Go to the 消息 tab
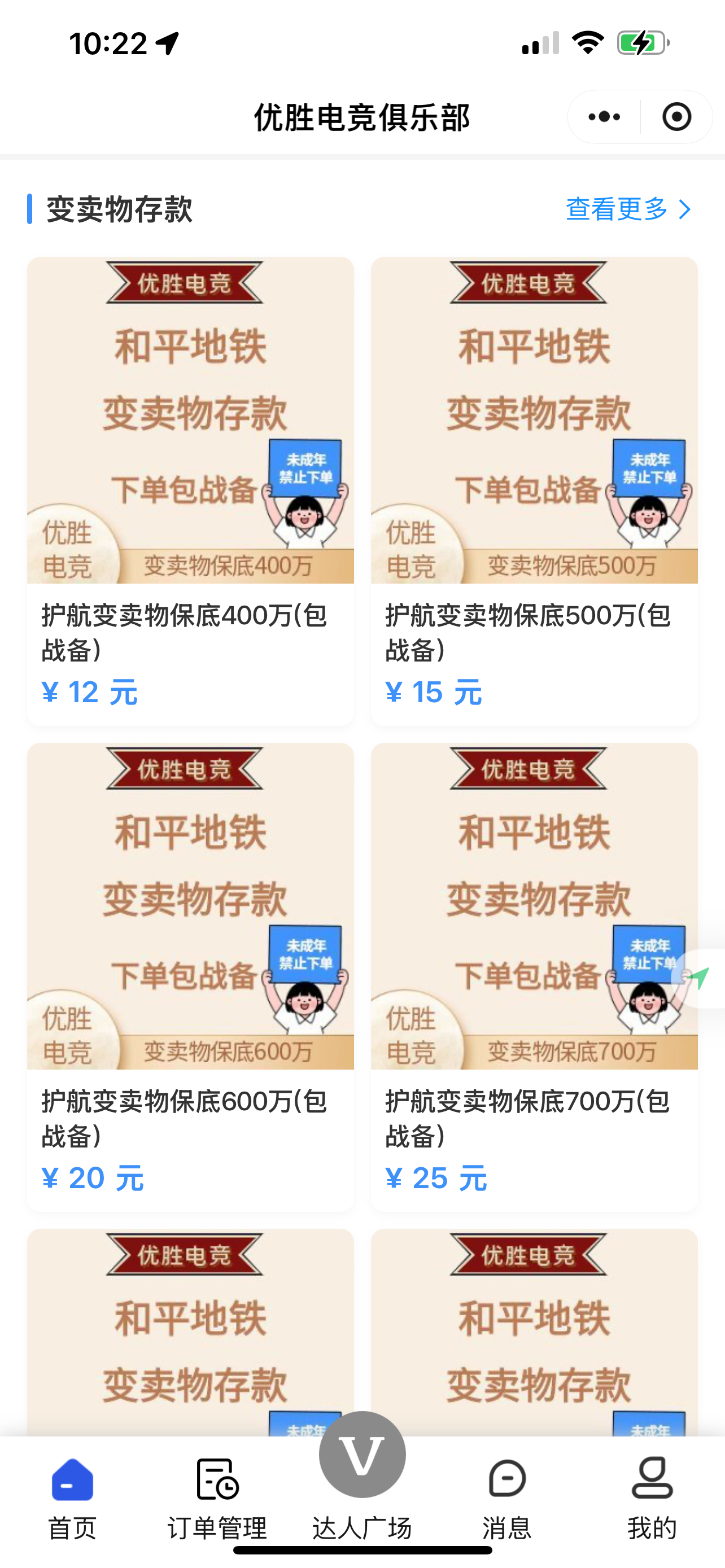Image resolution: width=725 pixels, height=1568 pixels. click(x=506, y=1495)
